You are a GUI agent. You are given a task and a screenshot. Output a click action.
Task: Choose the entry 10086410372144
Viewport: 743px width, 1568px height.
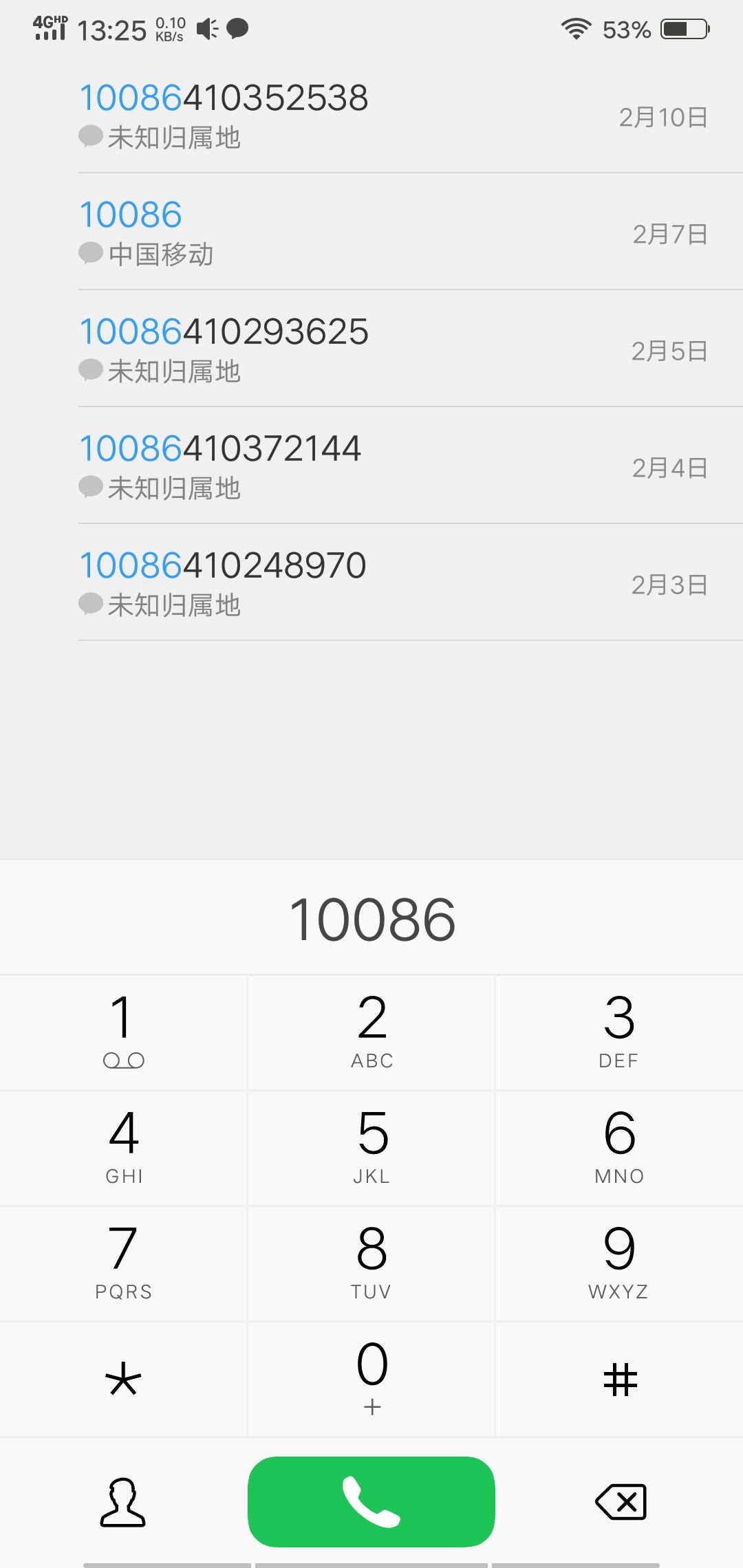(x=411, y=466)
